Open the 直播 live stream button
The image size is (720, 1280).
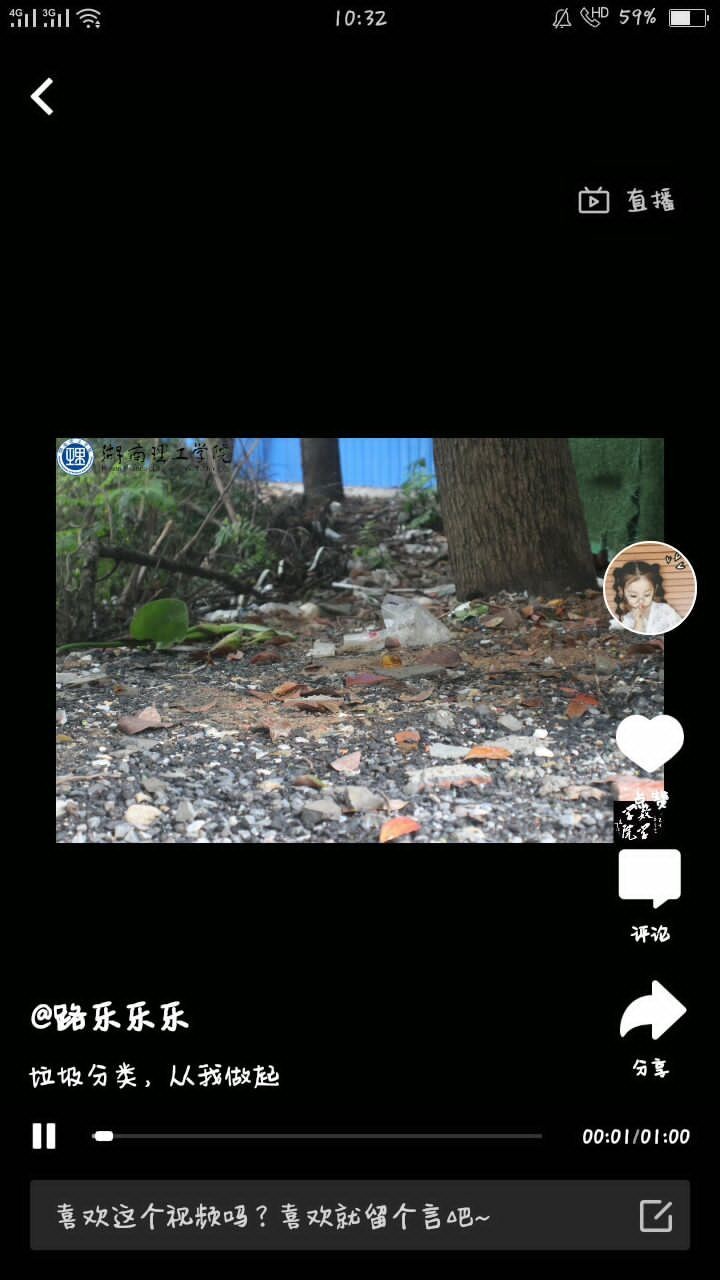pos(627,200)
